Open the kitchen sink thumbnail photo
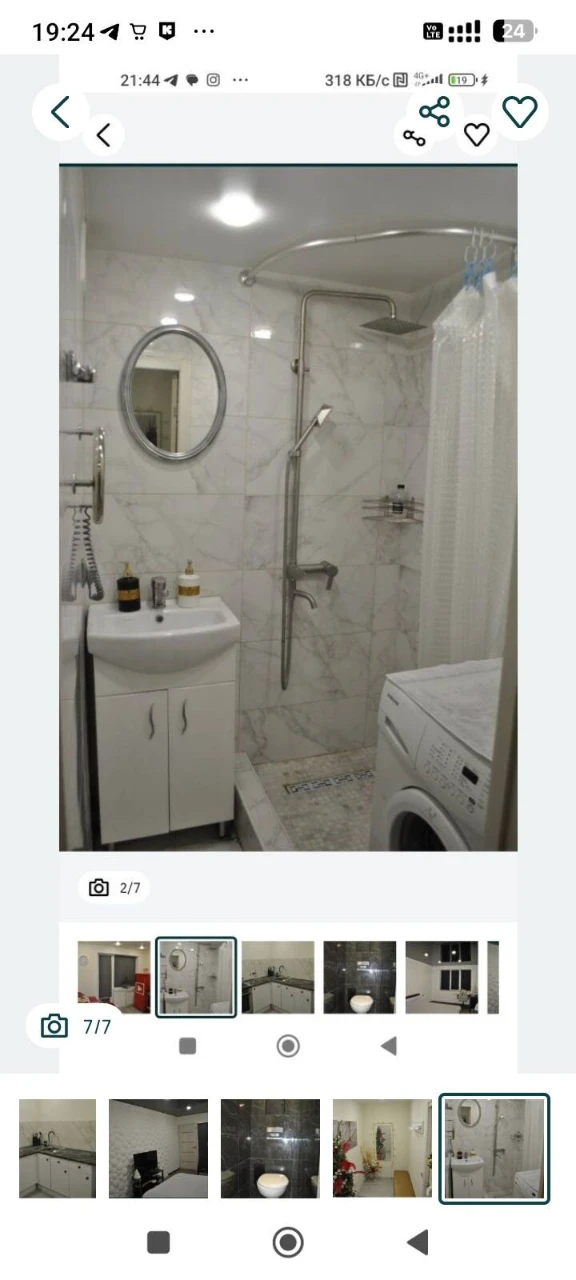The height and width of the screenshot is (1280, 576). (57, 1148)
